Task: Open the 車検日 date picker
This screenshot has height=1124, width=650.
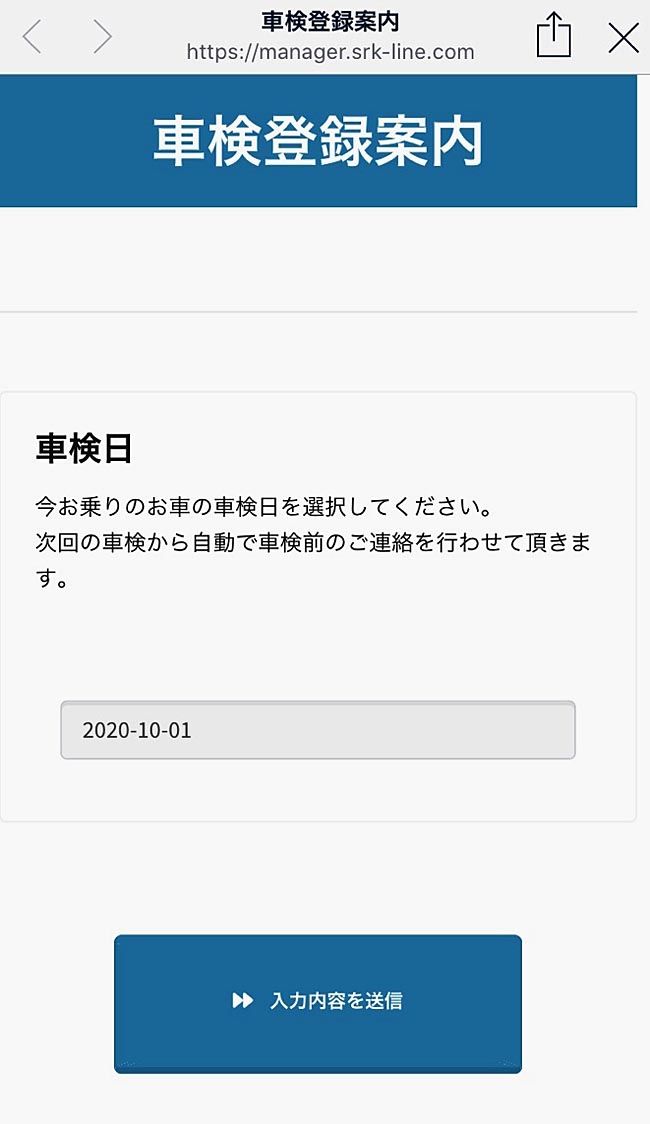Action: click(x=317, y=730)
